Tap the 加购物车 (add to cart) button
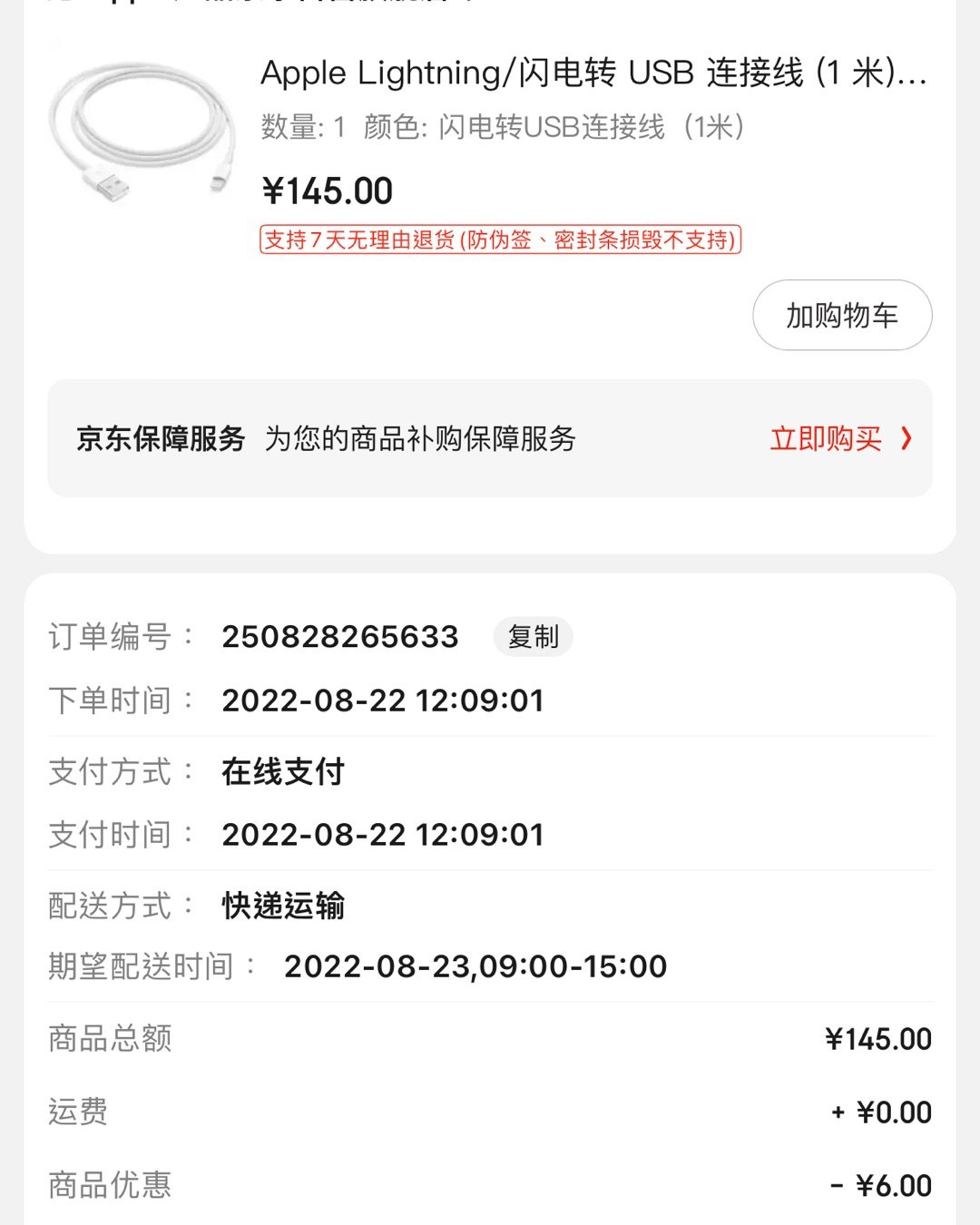Screen dimensions: 980x1225 click(x=840, y=316)
